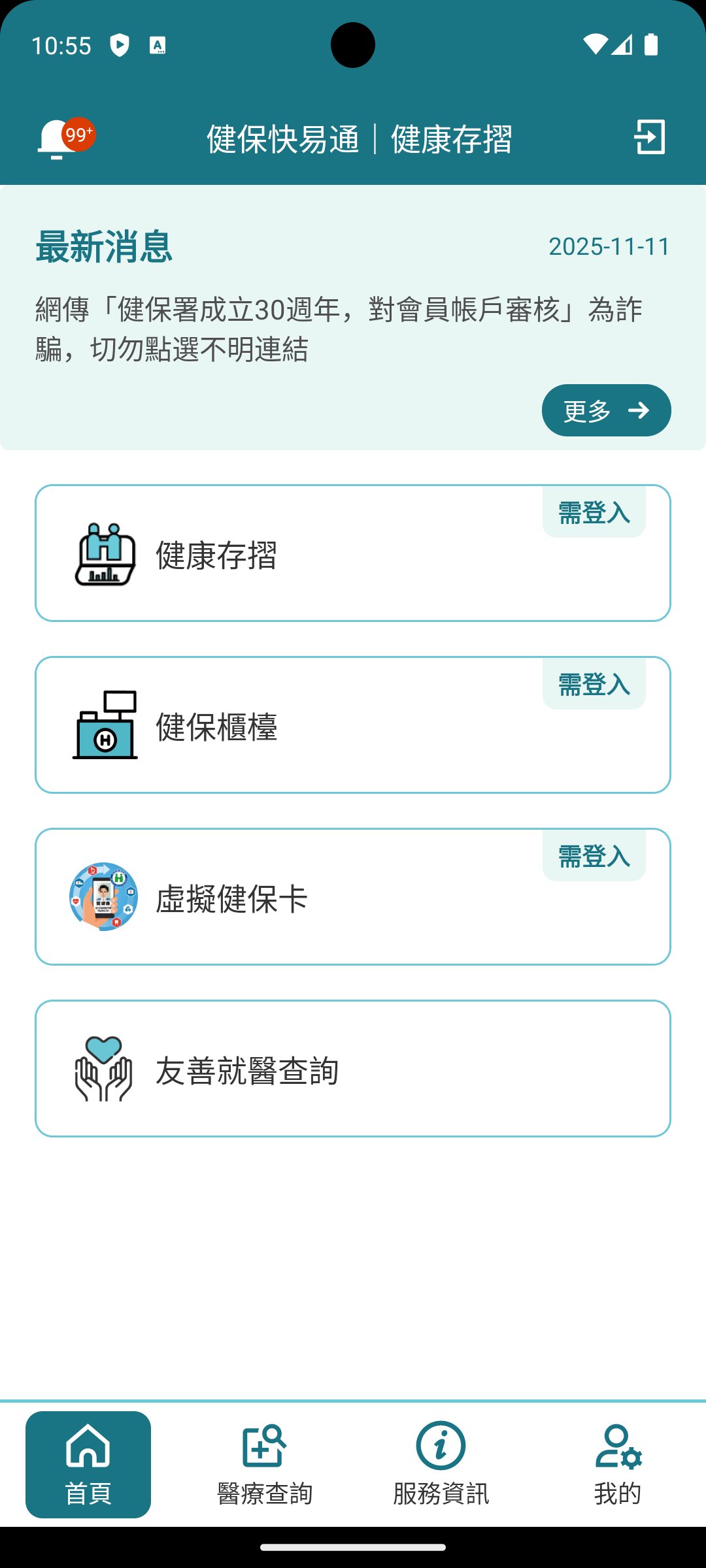Open the 虛擬健保卡 card
Screen dimensions: 706x1568
tap(353, 897)
